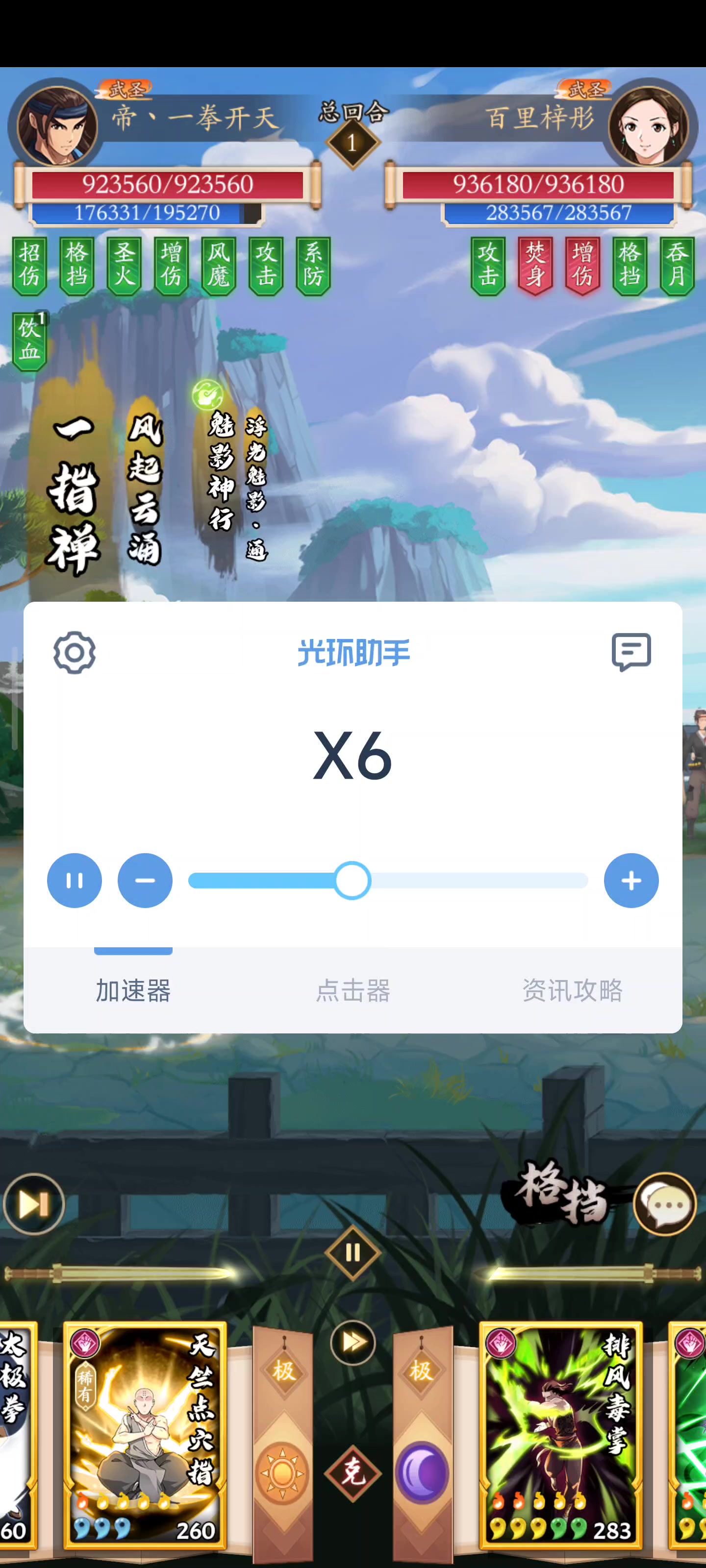Open the in-game chat bubble

coord(665,1204)
